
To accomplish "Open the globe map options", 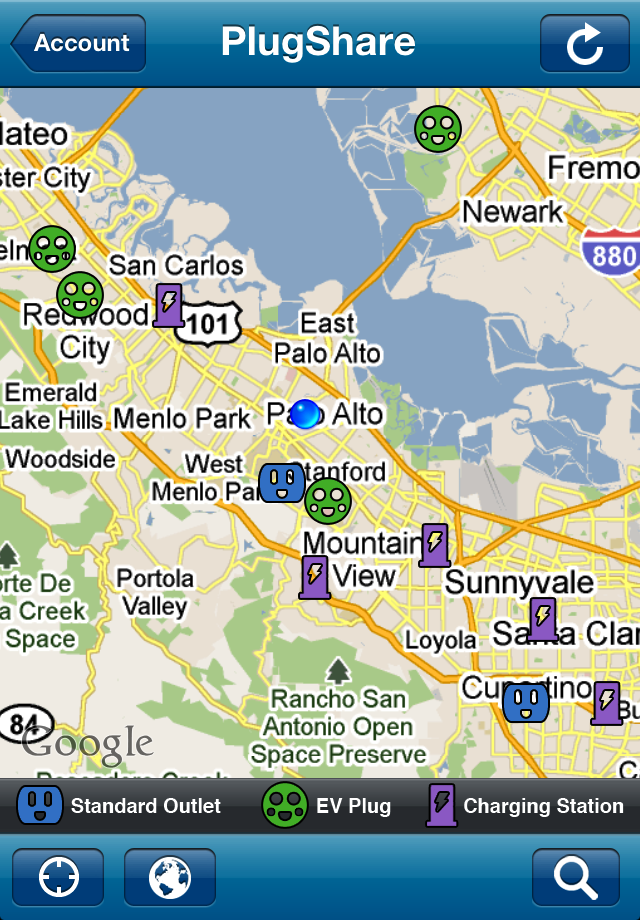I will click(x=170, y=877).
